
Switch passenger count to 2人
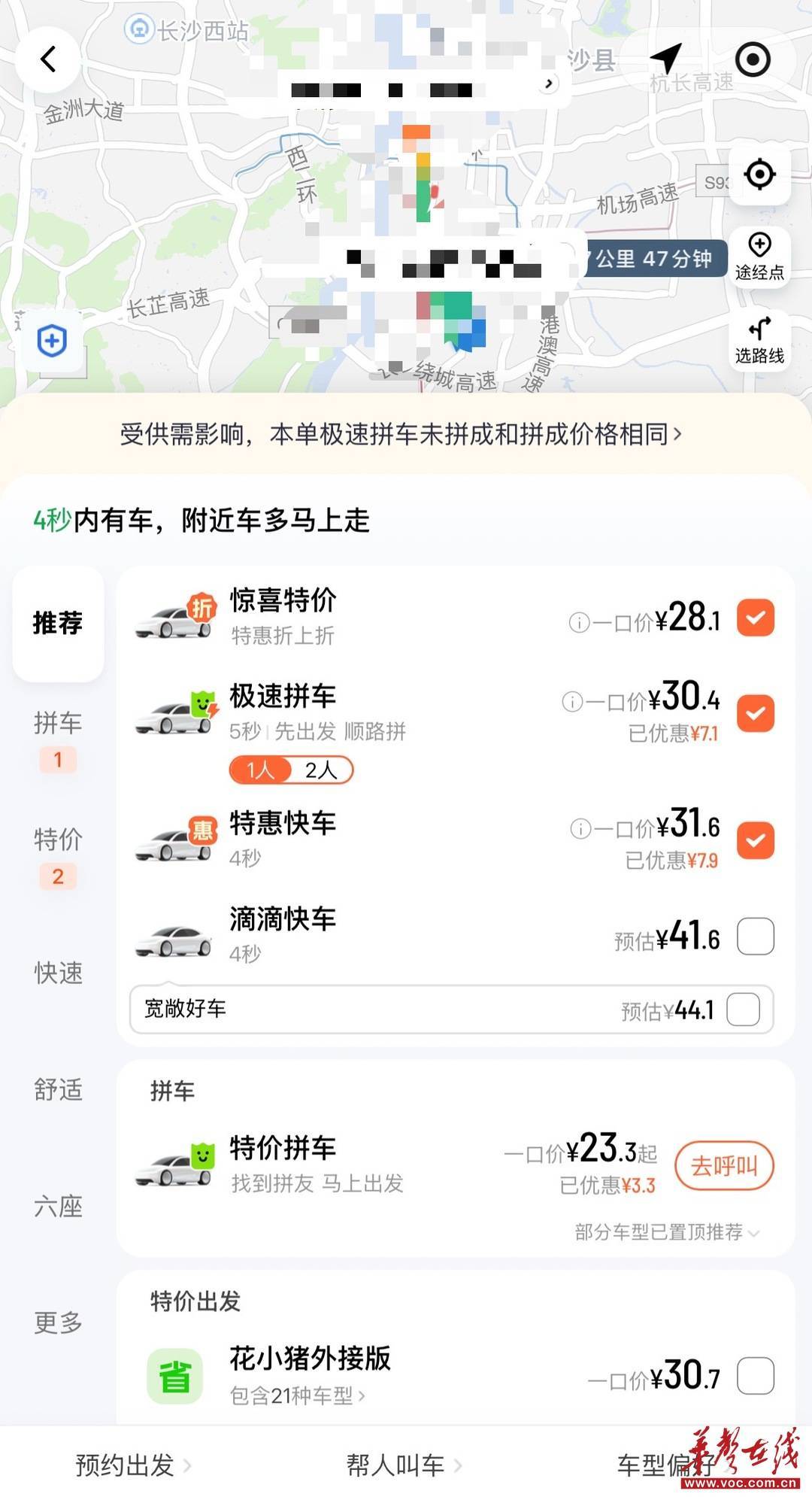[322, 770]
